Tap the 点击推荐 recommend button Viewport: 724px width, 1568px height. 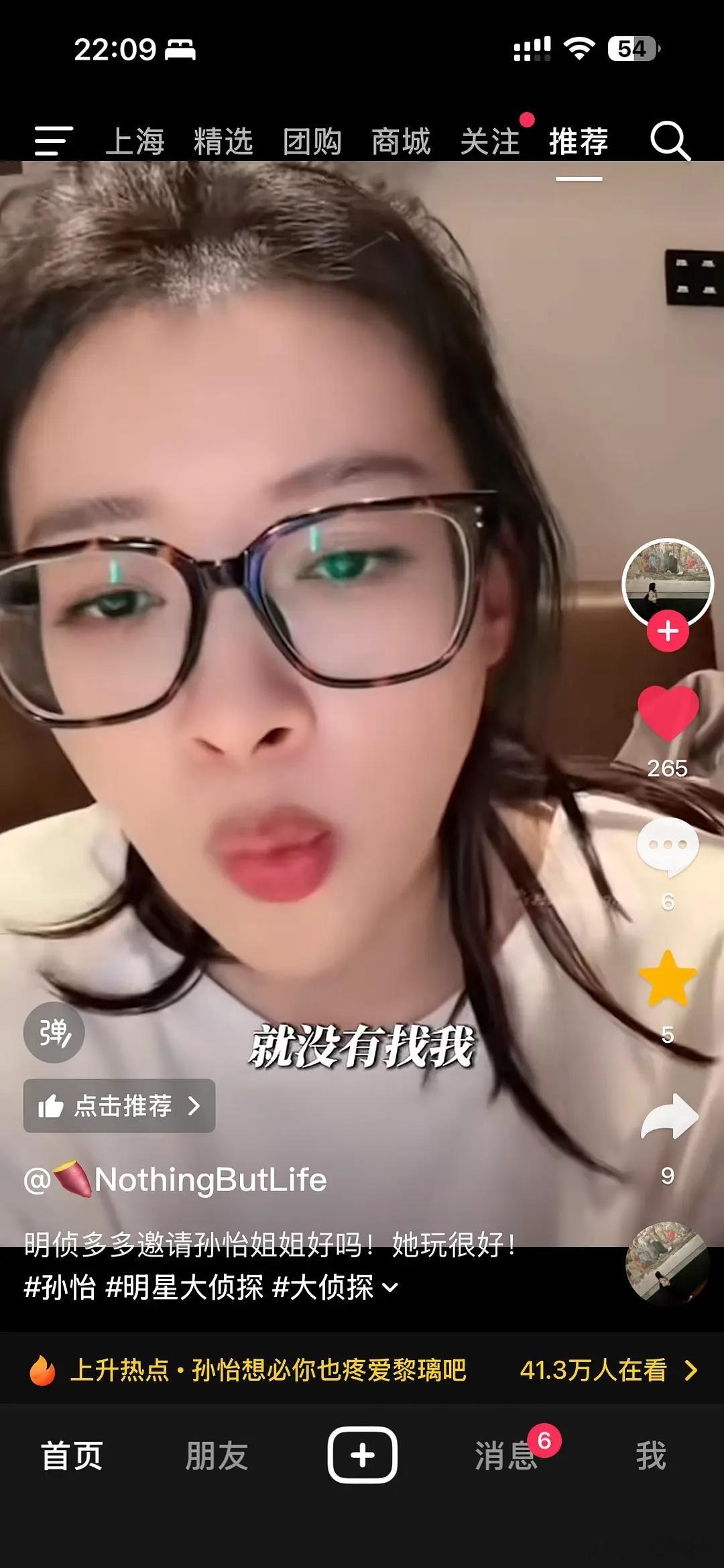tap(119, 1107)
